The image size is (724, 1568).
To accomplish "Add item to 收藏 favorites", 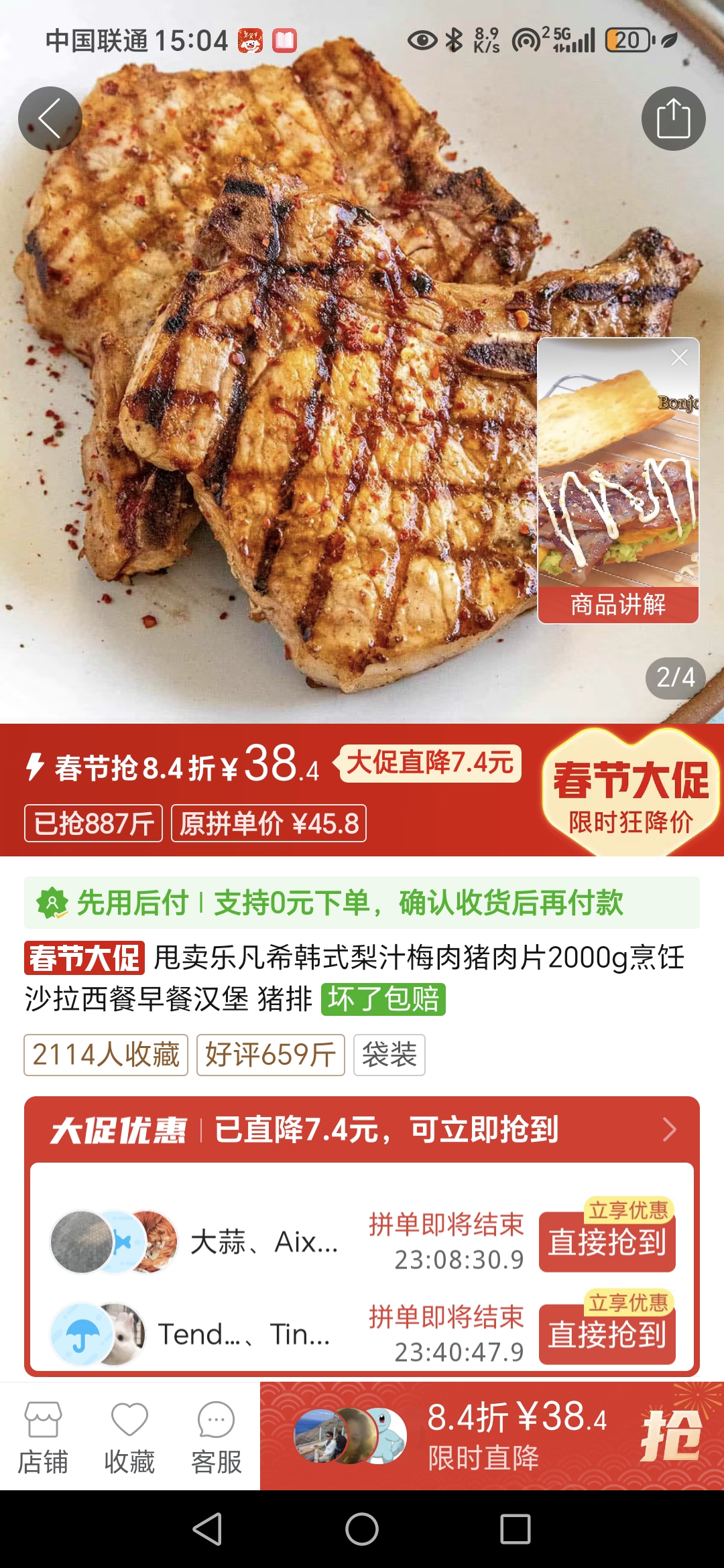I will coord(129,1437).
